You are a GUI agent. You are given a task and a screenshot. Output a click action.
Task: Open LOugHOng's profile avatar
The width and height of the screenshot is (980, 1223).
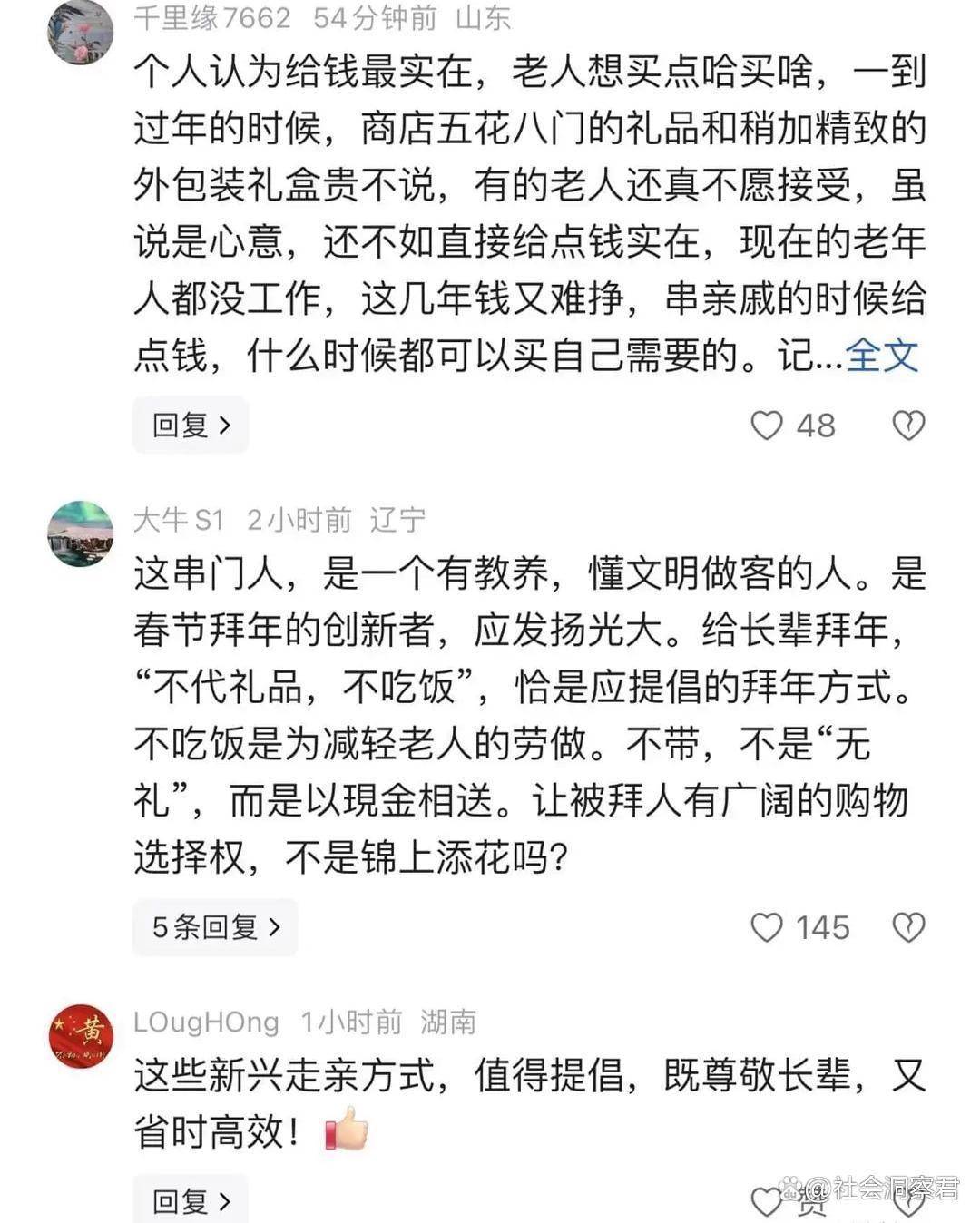click(x=80, y=1036)
